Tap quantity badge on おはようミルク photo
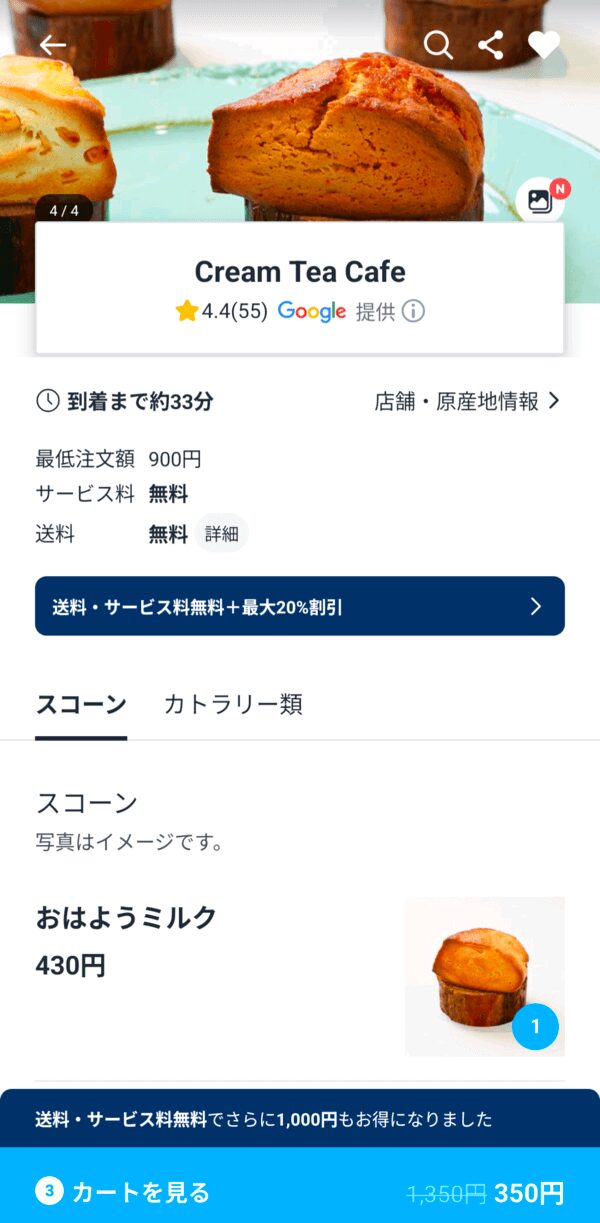 pos(535,1026)
